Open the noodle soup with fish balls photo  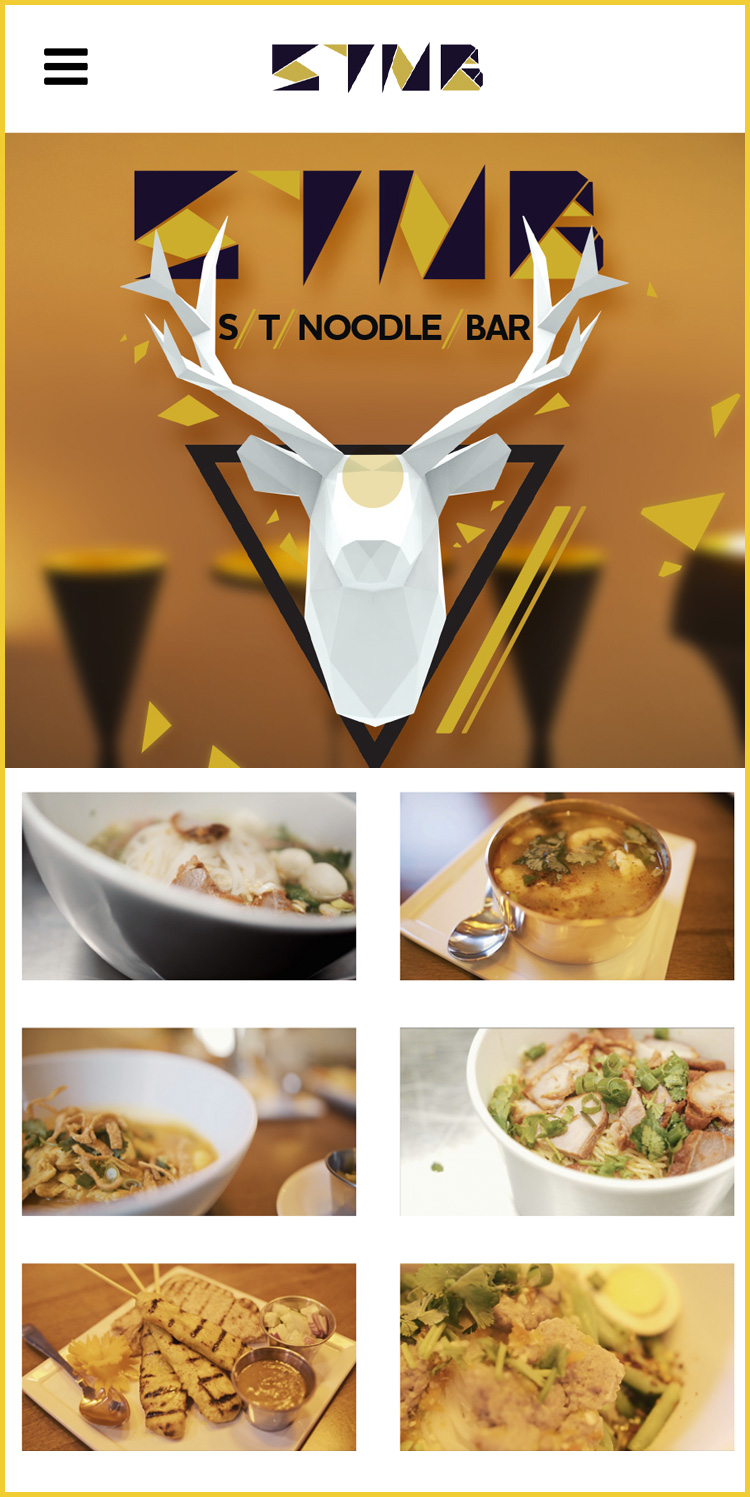point(189,886)
